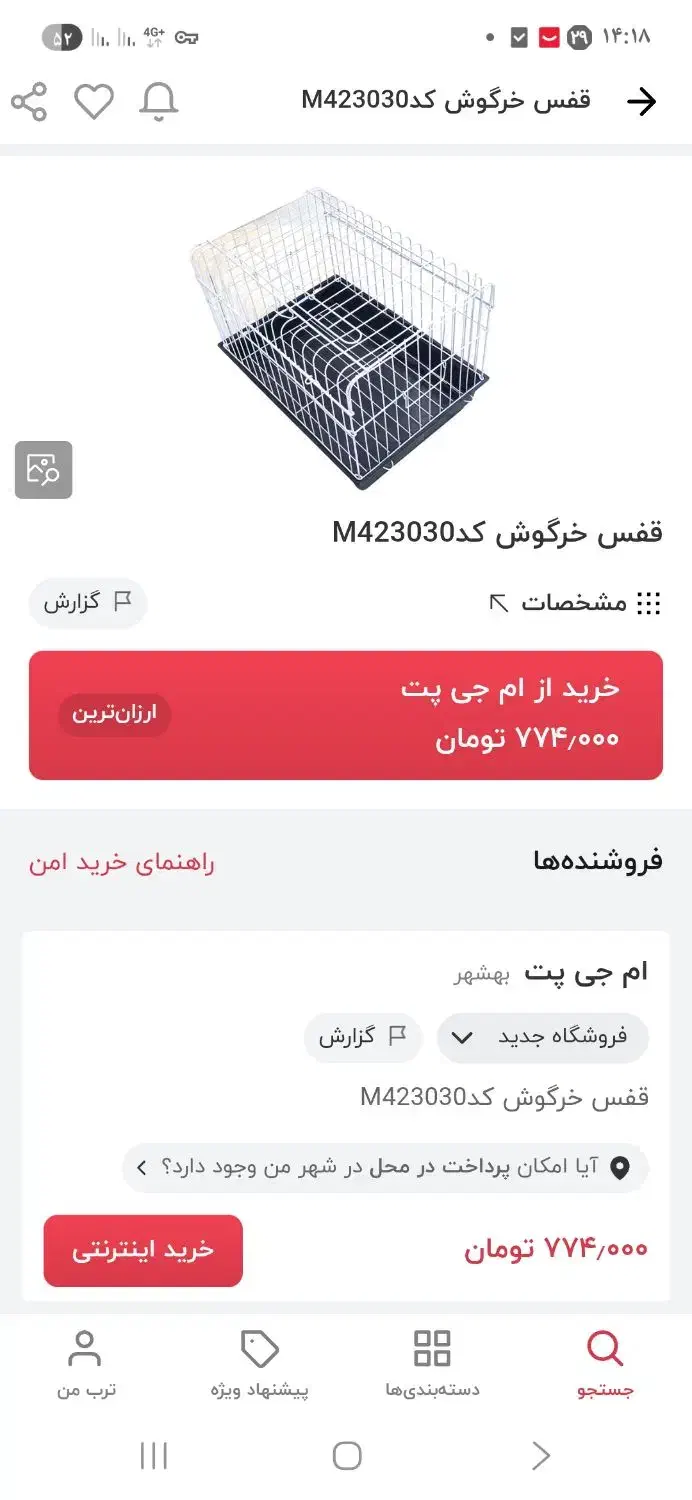The width and height of the screenshot is (692, 1500).
Task: Open the پیشنهاد ویژه tab
Action: click(259, 1363)
